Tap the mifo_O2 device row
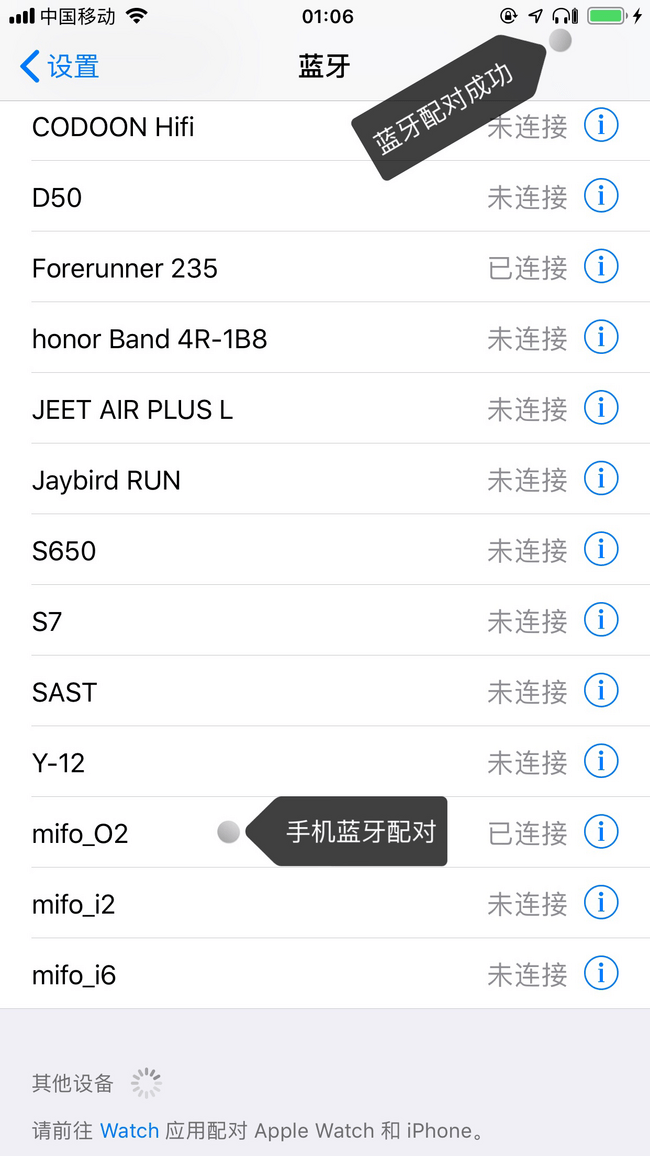Image resolution: width=650 pixels, height=1156 pixels. click(x=325, y=833)
